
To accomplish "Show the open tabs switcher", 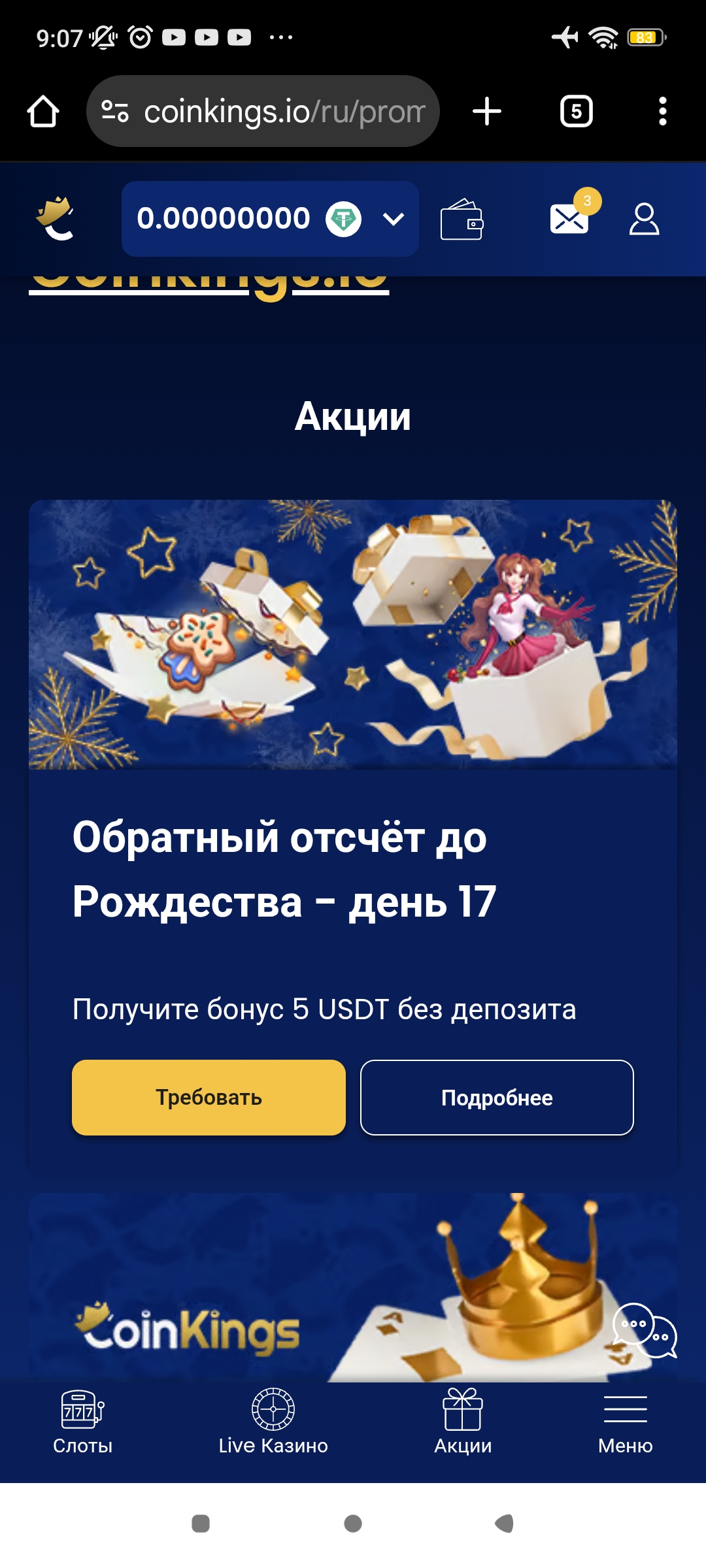I will (x=576, y=112).
